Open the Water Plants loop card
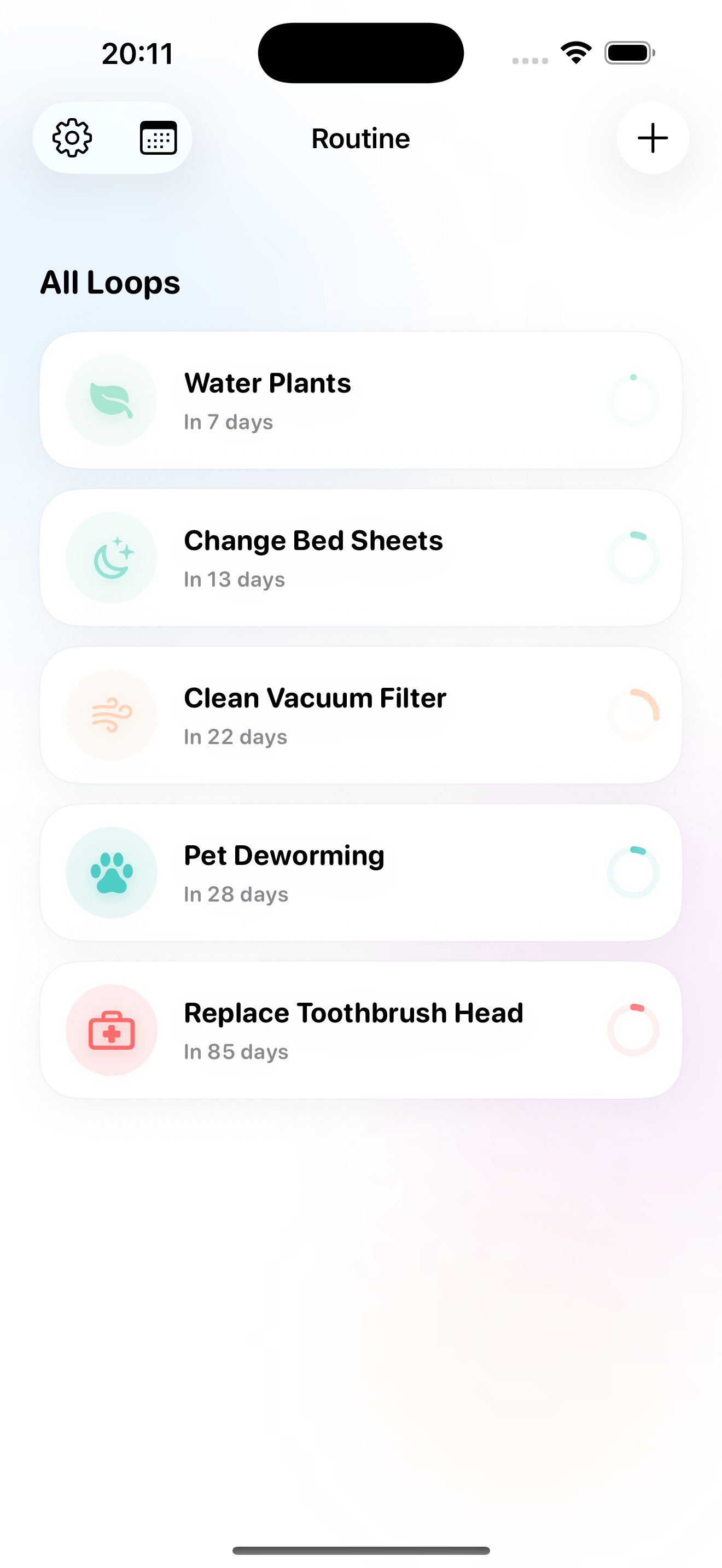The width and height of the screenshot is (722, 1568). (361, 399)
